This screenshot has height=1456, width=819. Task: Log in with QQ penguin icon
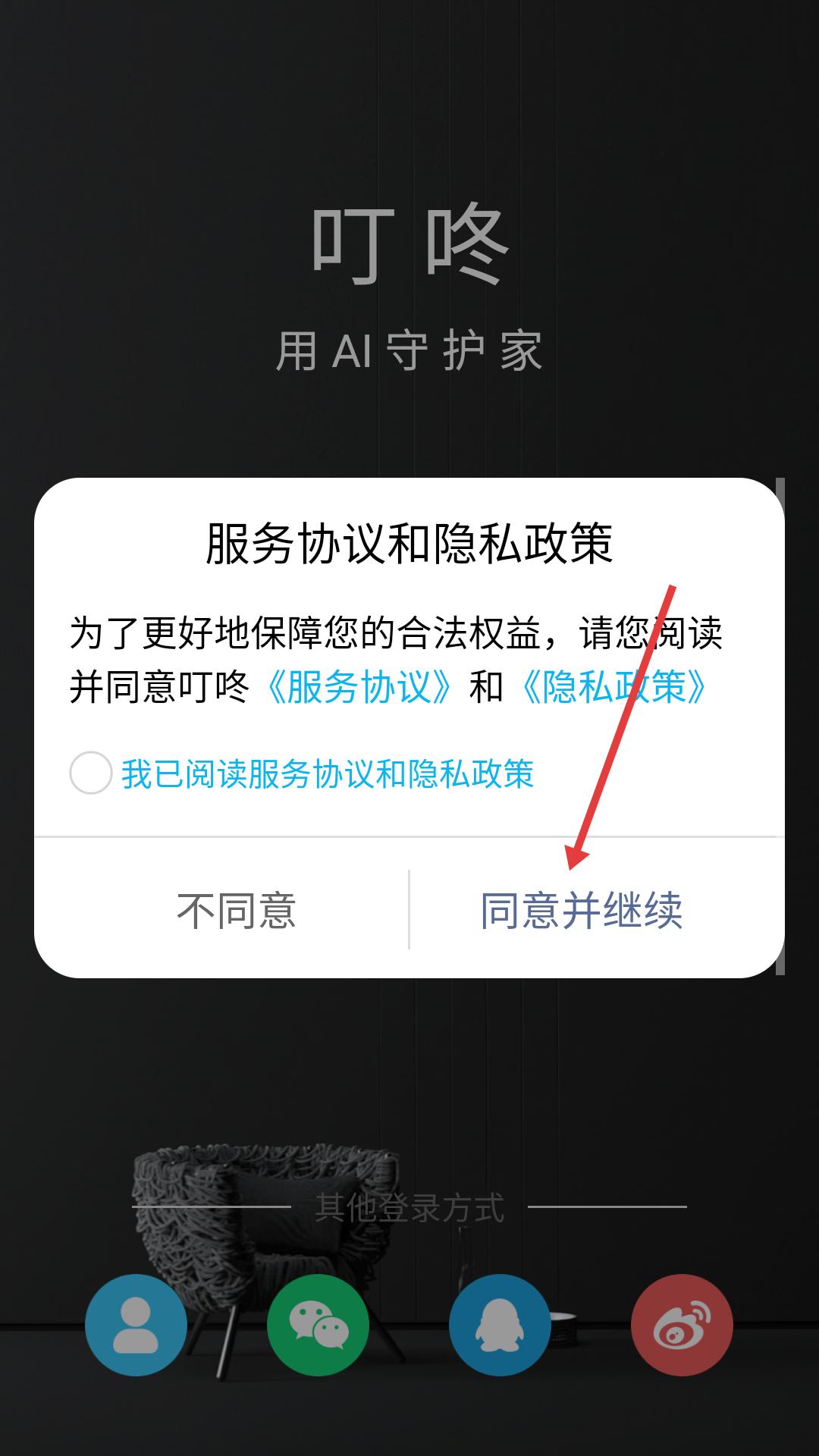[x=500, y=1325]
